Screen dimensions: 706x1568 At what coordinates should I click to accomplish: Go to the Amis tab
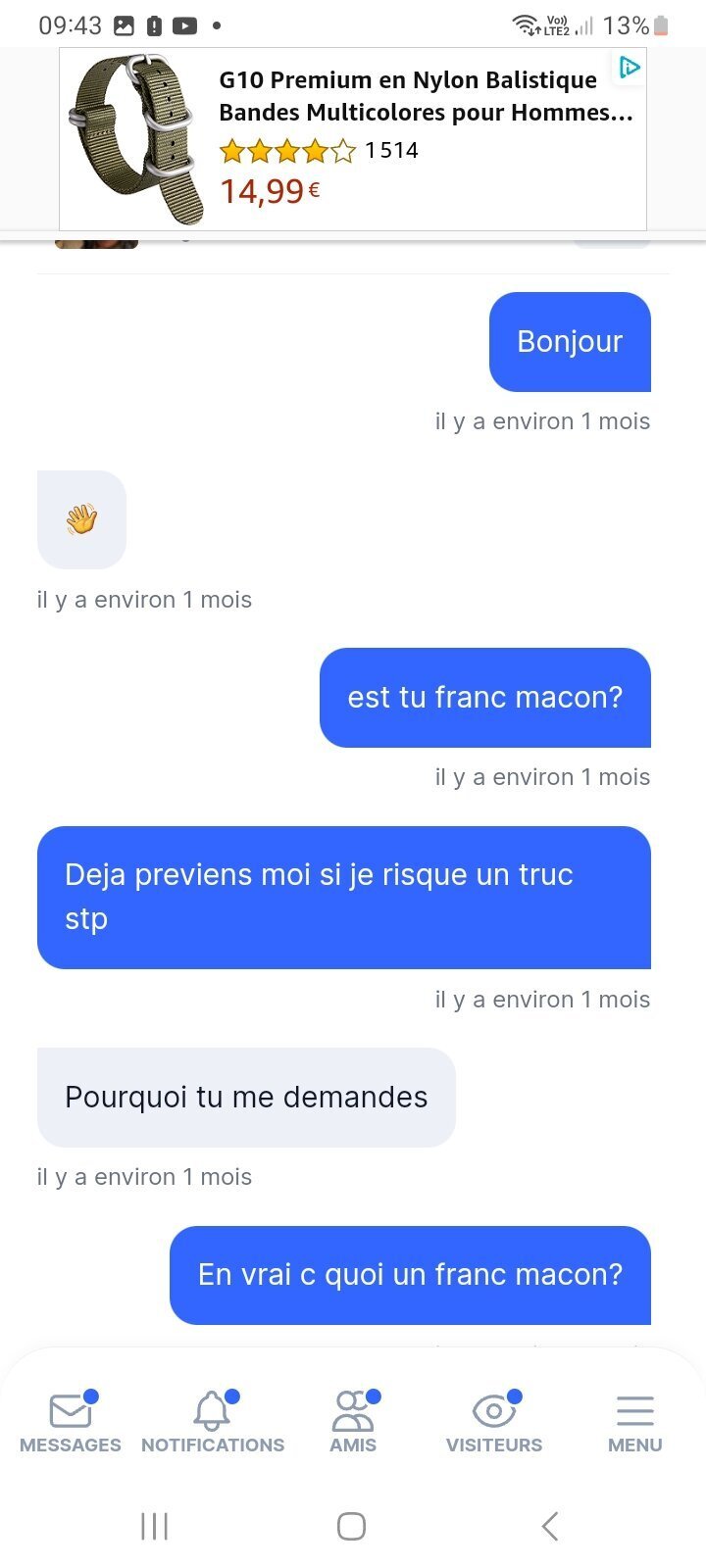(353, 1422)
